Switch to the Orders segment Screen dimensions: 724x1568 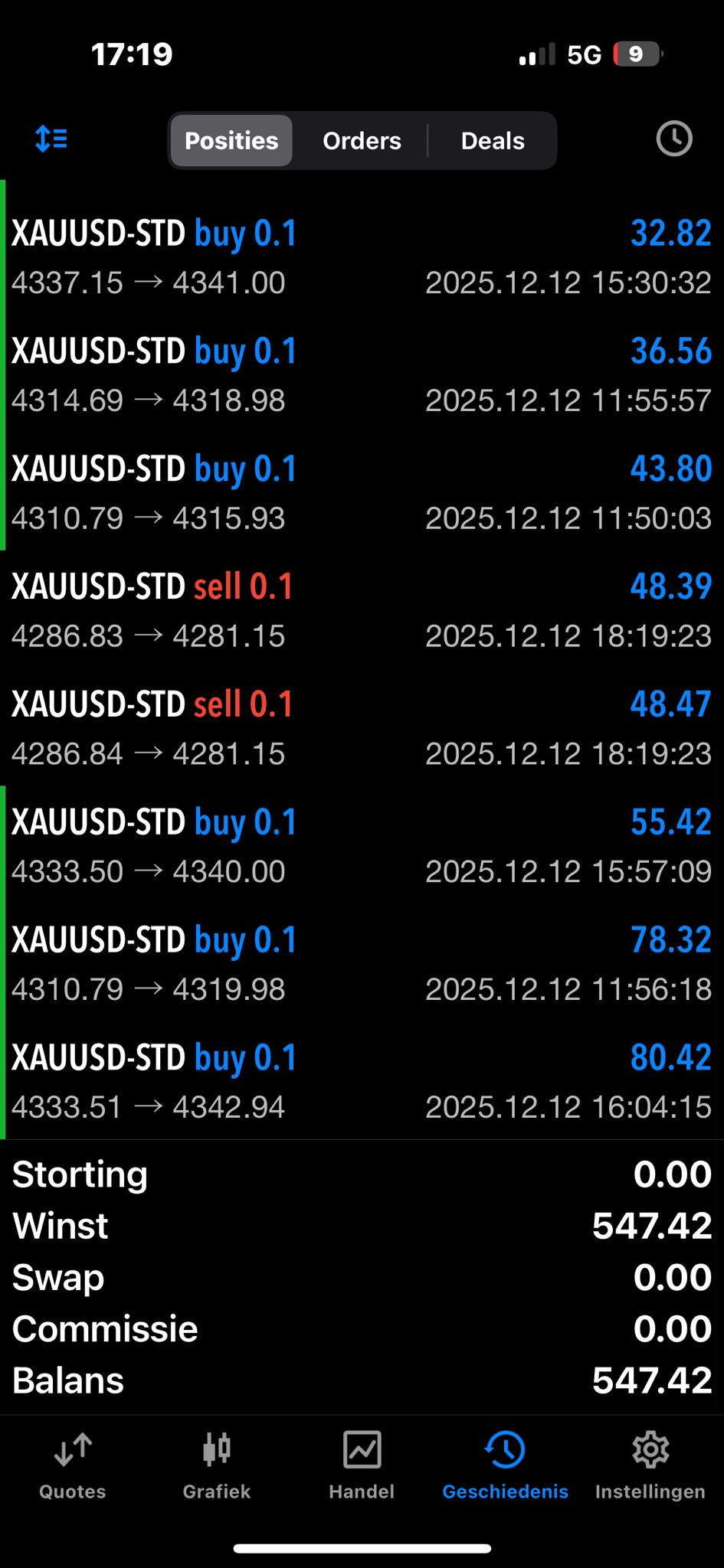point(362,141)
